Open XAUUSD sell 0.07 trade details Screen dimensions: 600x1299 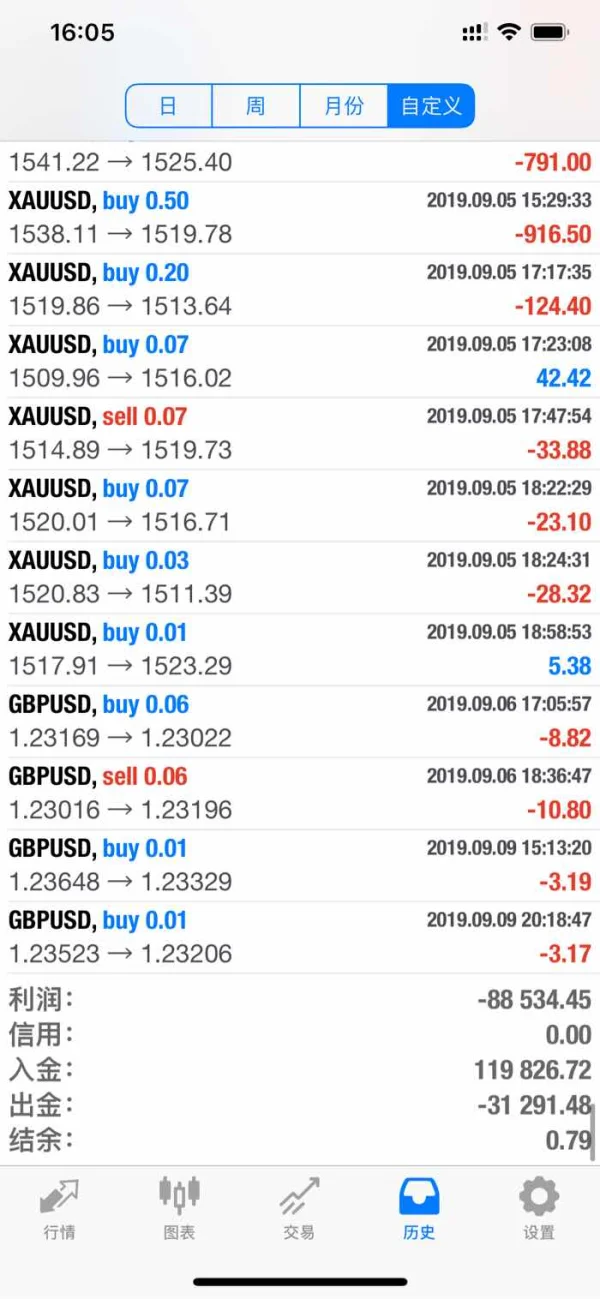pos(300,433)
